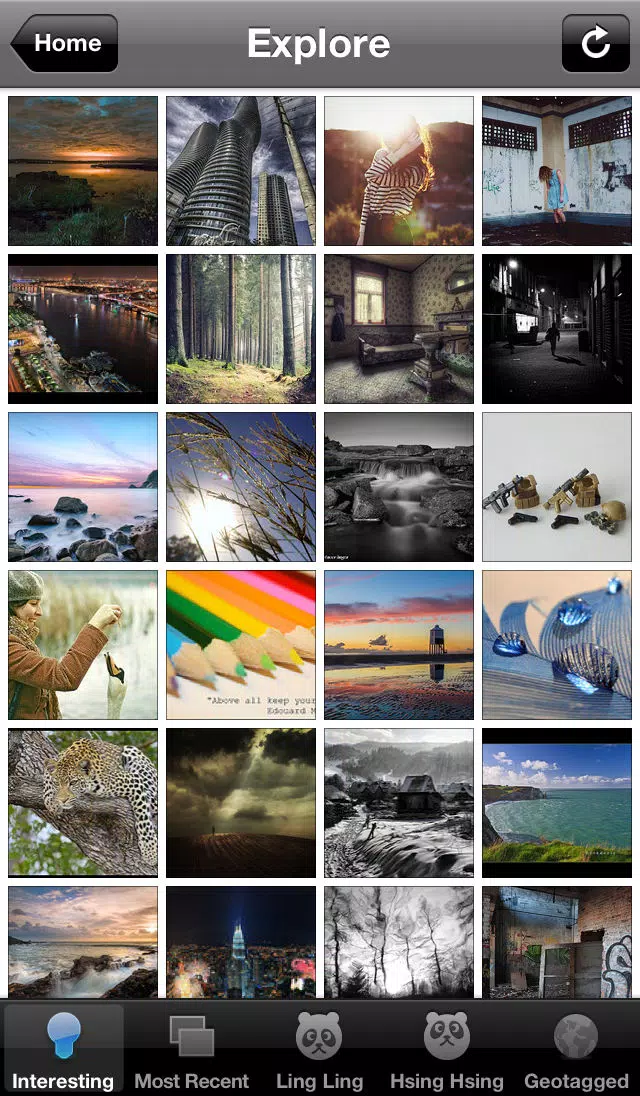Open the curved skyscrapers photo
The image size is (640, 1096).
(241, 171)
